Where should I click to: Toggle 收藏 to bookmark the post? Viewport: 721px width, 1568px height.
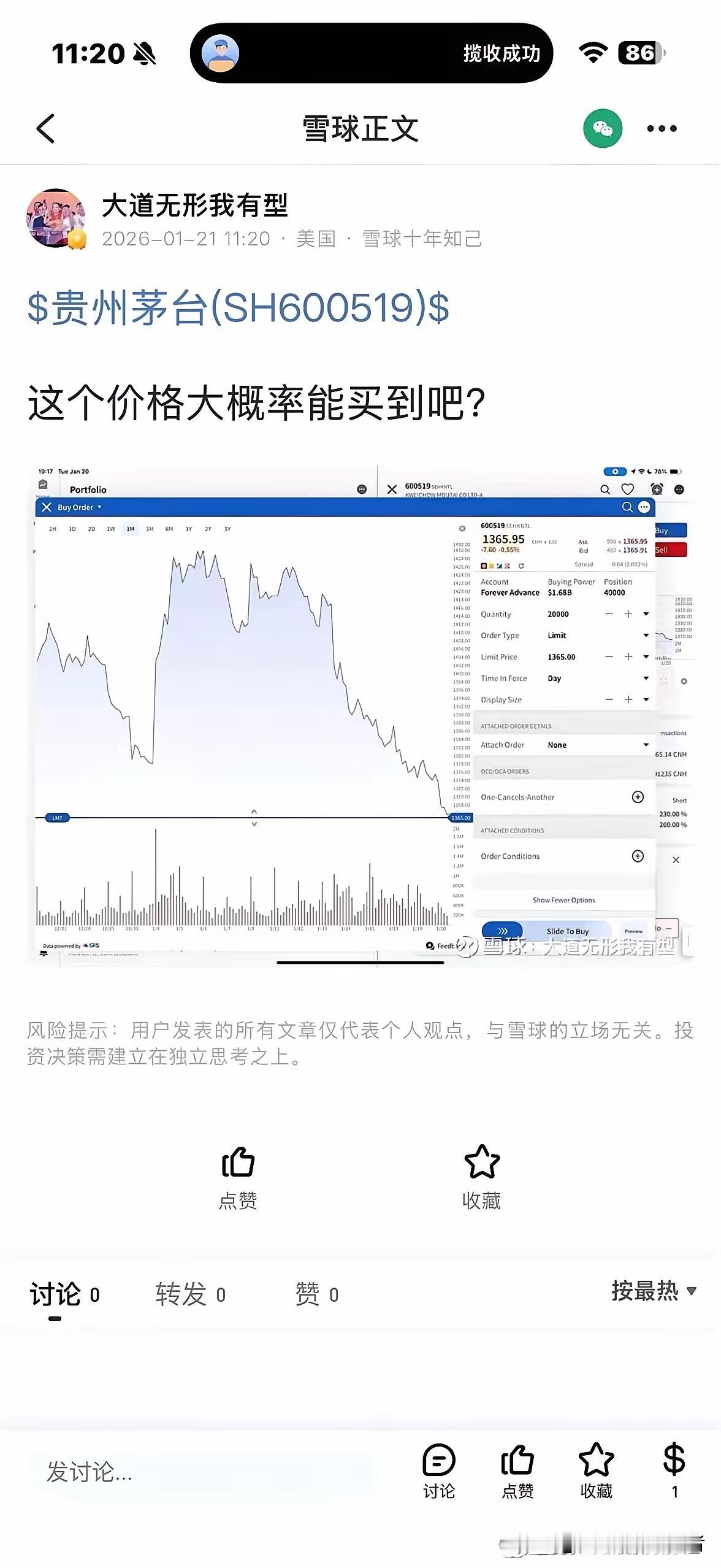tap(482, 1173)
